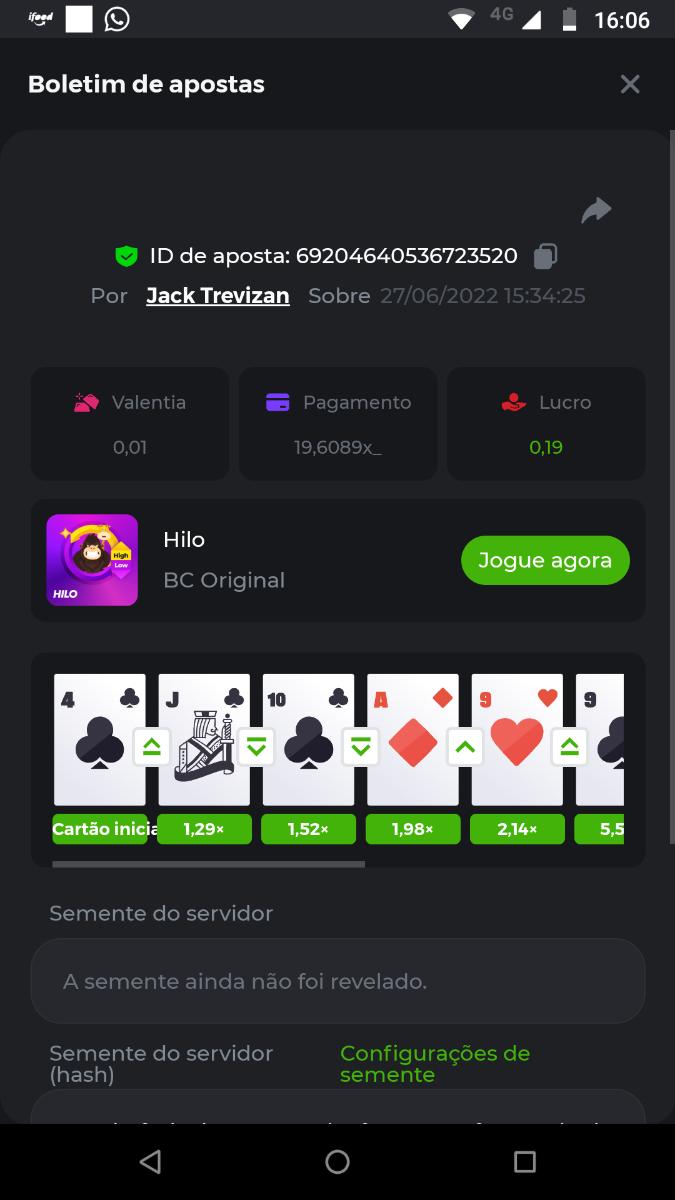This screenshot has width=675, height=1200.
Task: Share this bet slip
Action: point(596,210)
